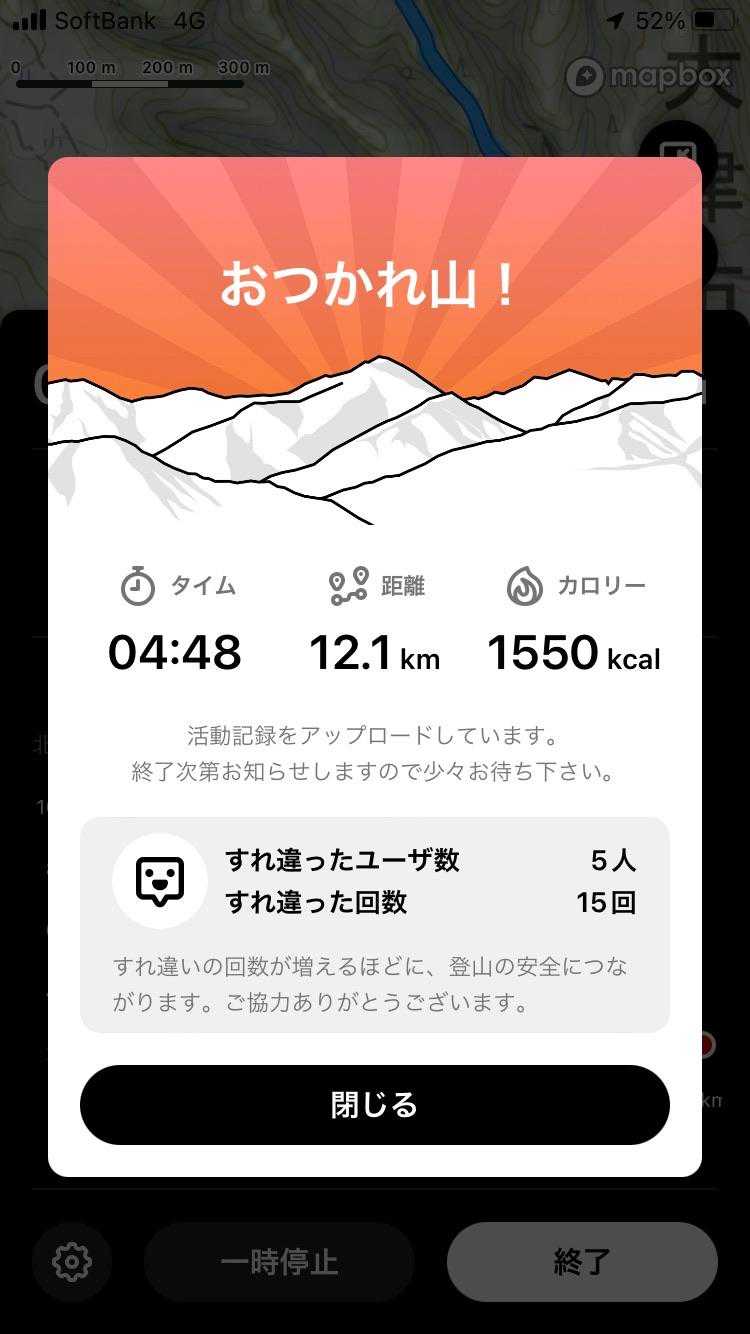Open settings gear icon

coord(71,1261)
